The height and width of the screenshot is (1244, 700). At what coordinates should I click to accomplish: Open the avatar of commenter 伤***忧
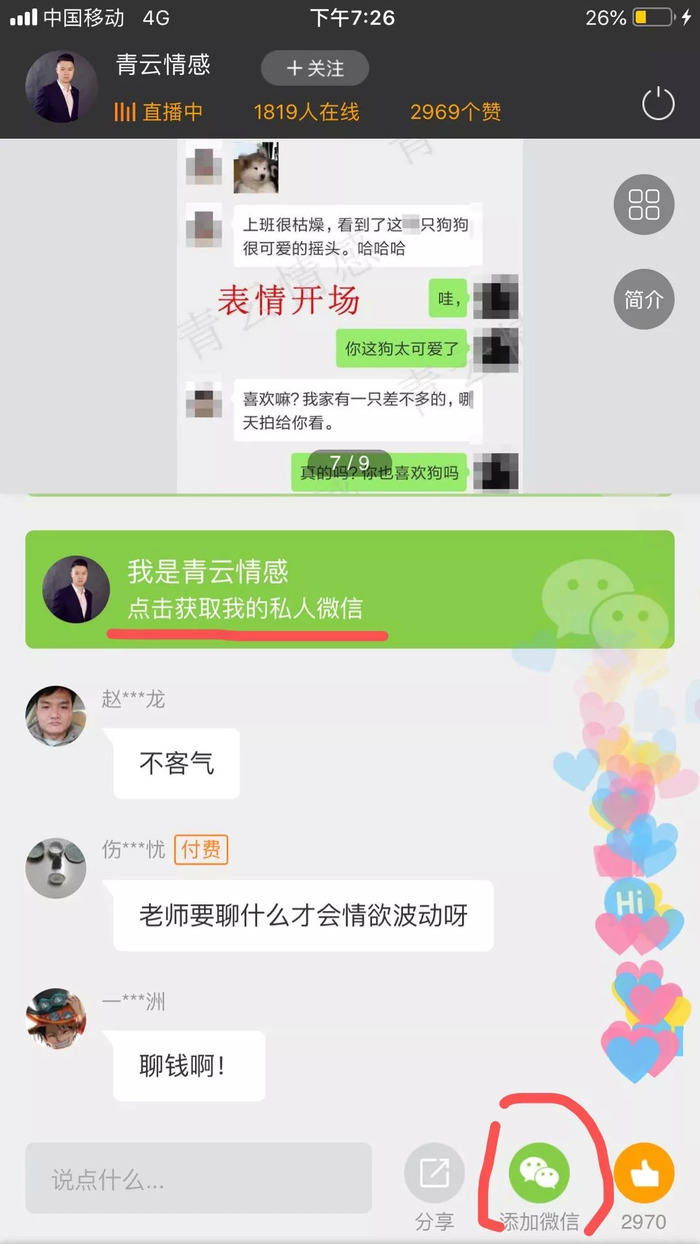coord(55,868)
